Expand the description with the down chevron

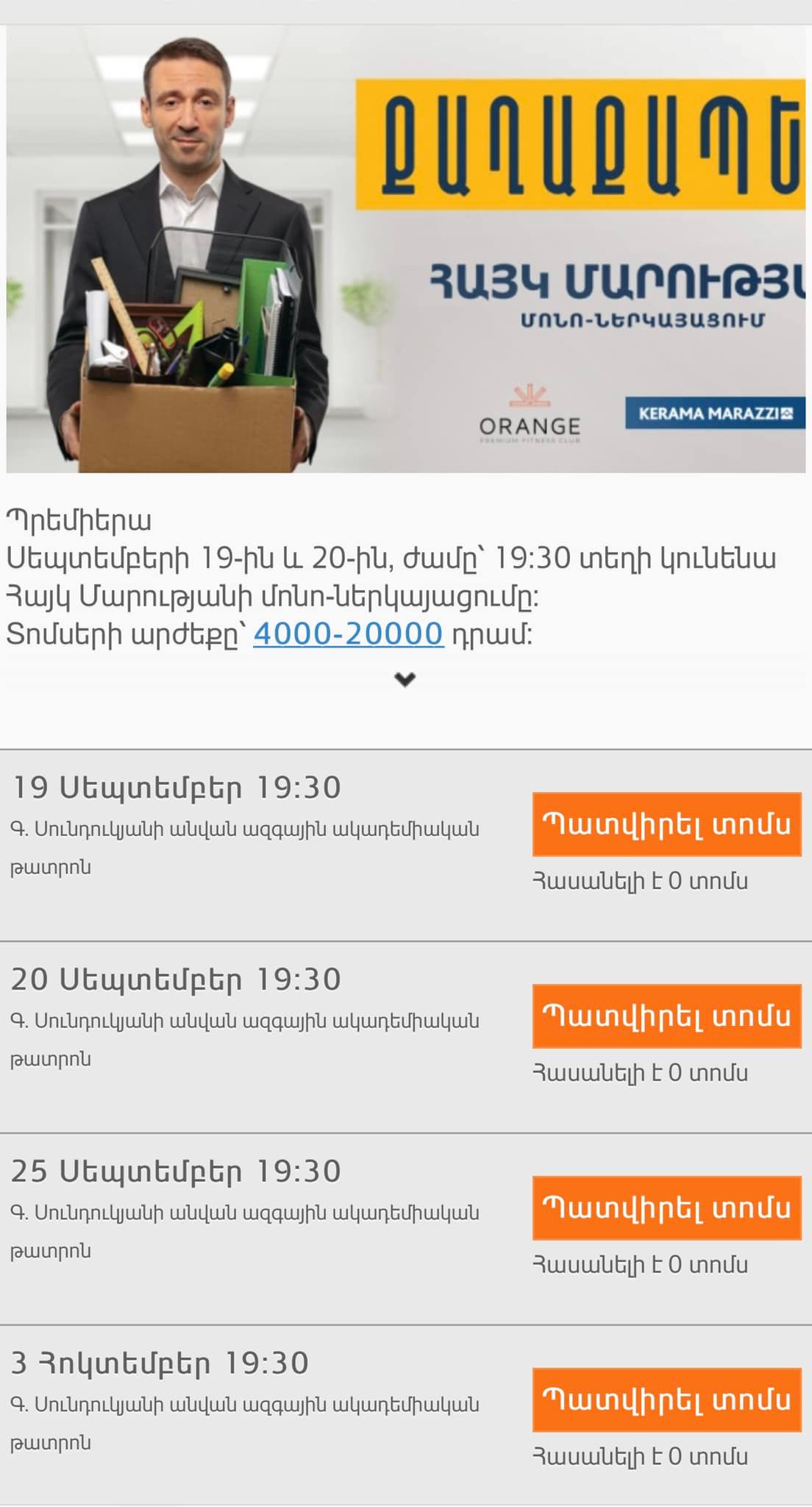(x=405, y=679)
